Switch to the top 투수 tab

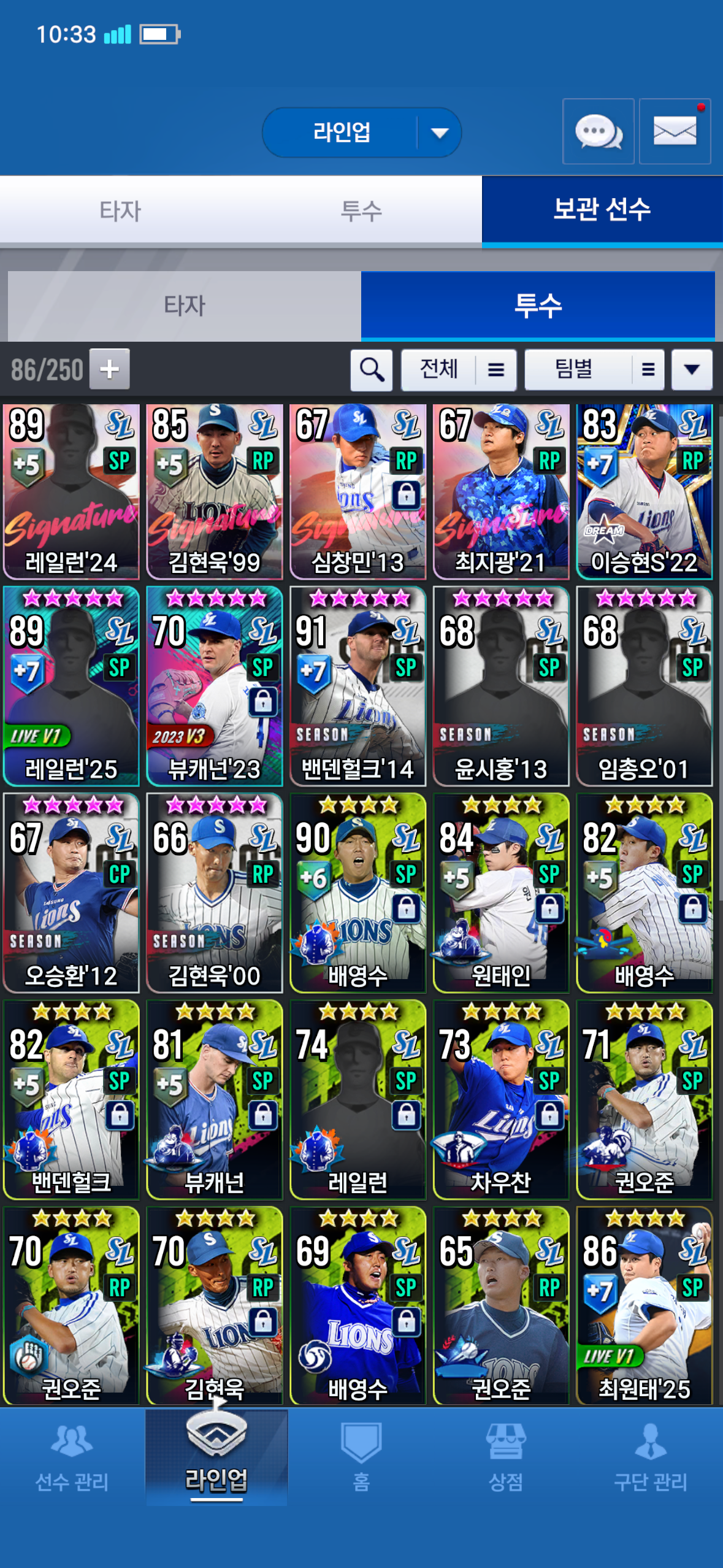click(361, 210)
